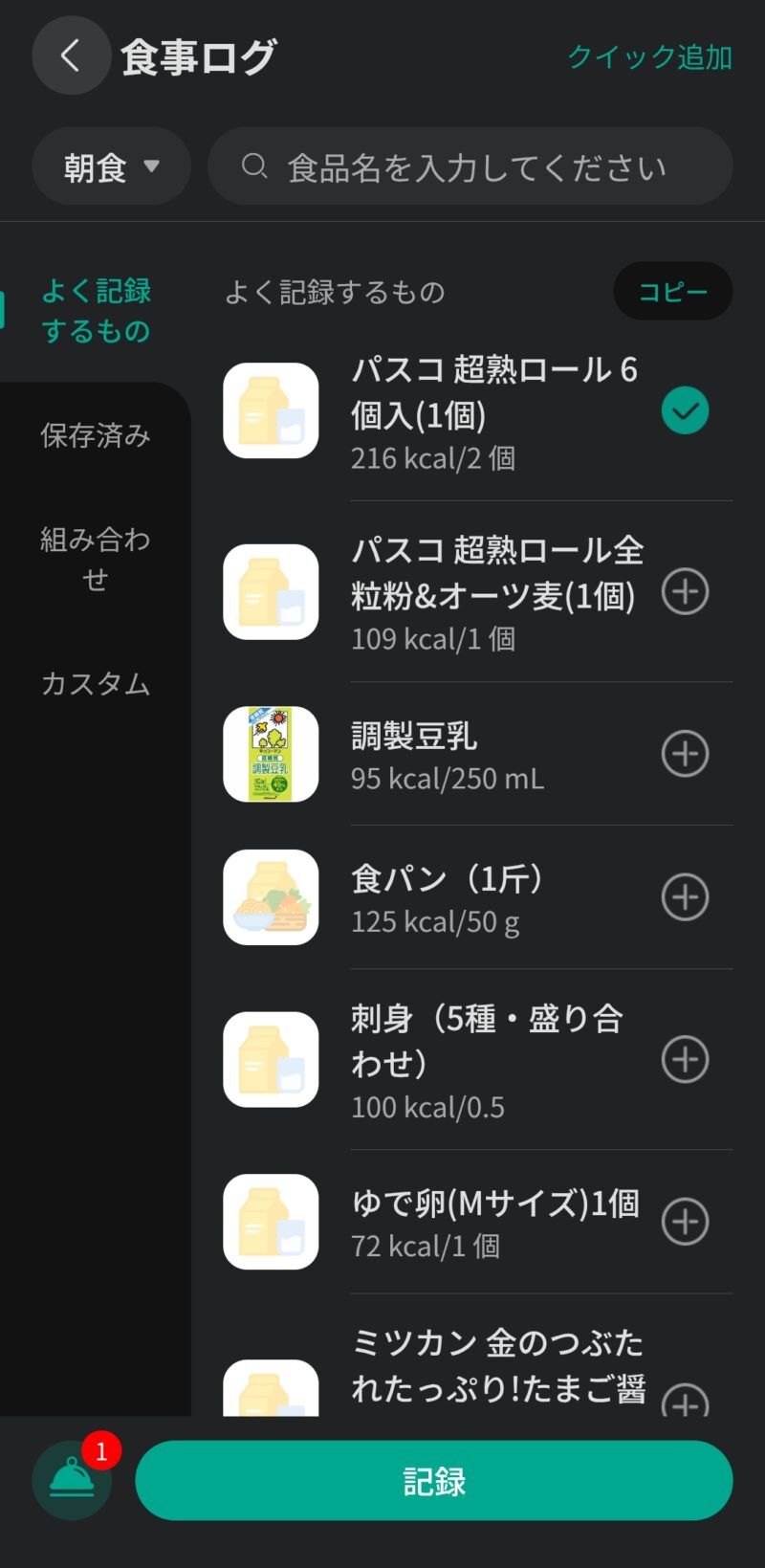Tap the 記録 button to log
Screen dimensions: 765x1568
[x=434, y=1481]
